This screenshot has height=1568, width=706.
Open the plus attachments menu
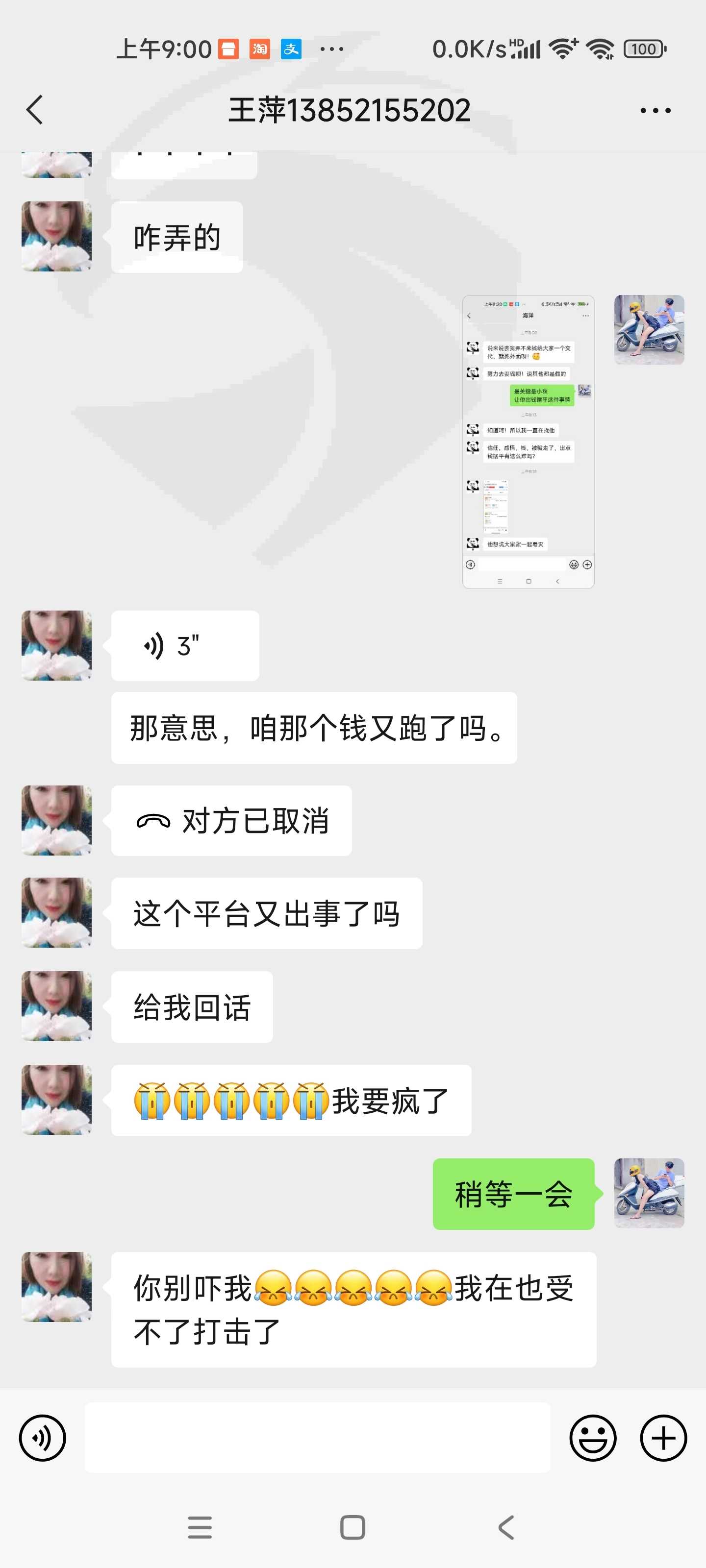click(x=663, y=1438)
